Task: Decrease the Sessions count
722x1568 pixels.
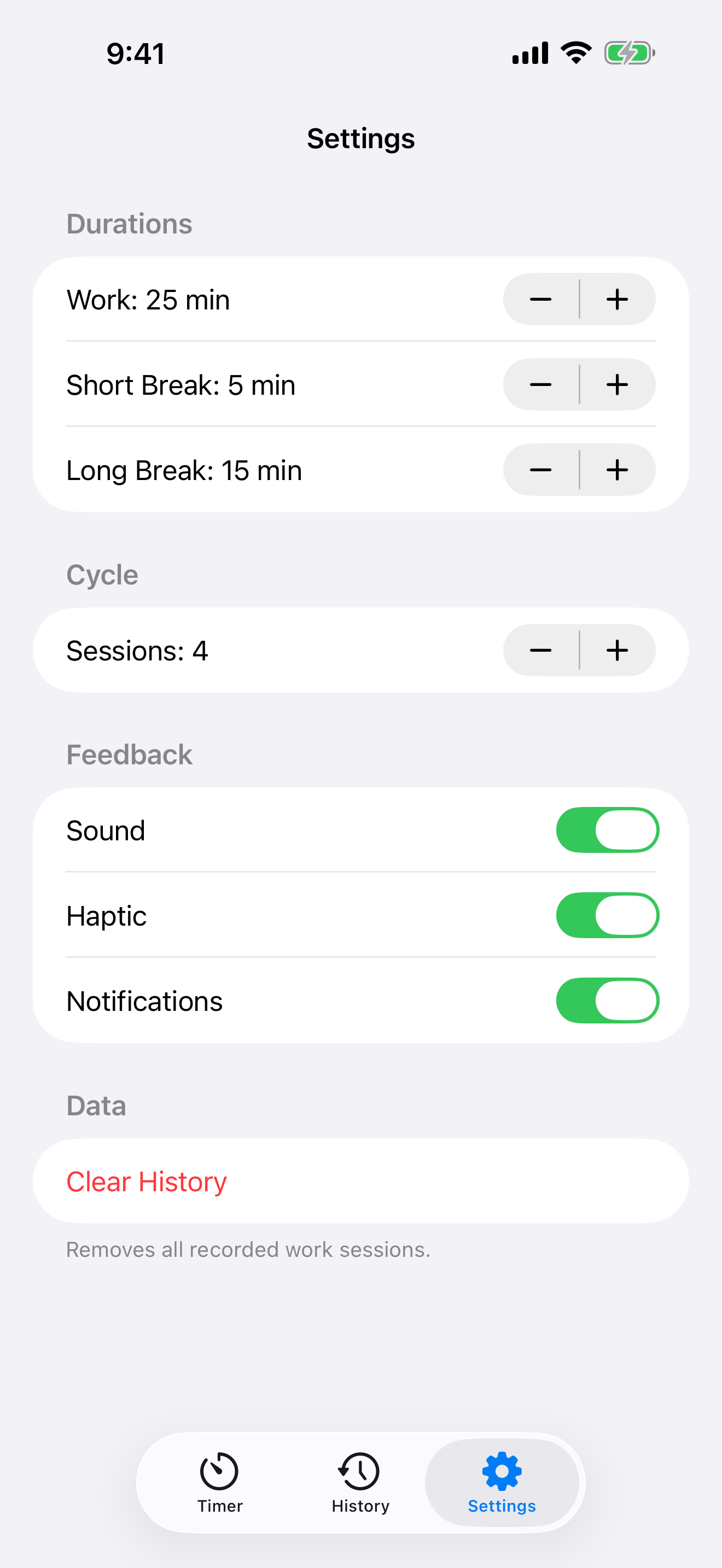Action: (x=540, y=650)
